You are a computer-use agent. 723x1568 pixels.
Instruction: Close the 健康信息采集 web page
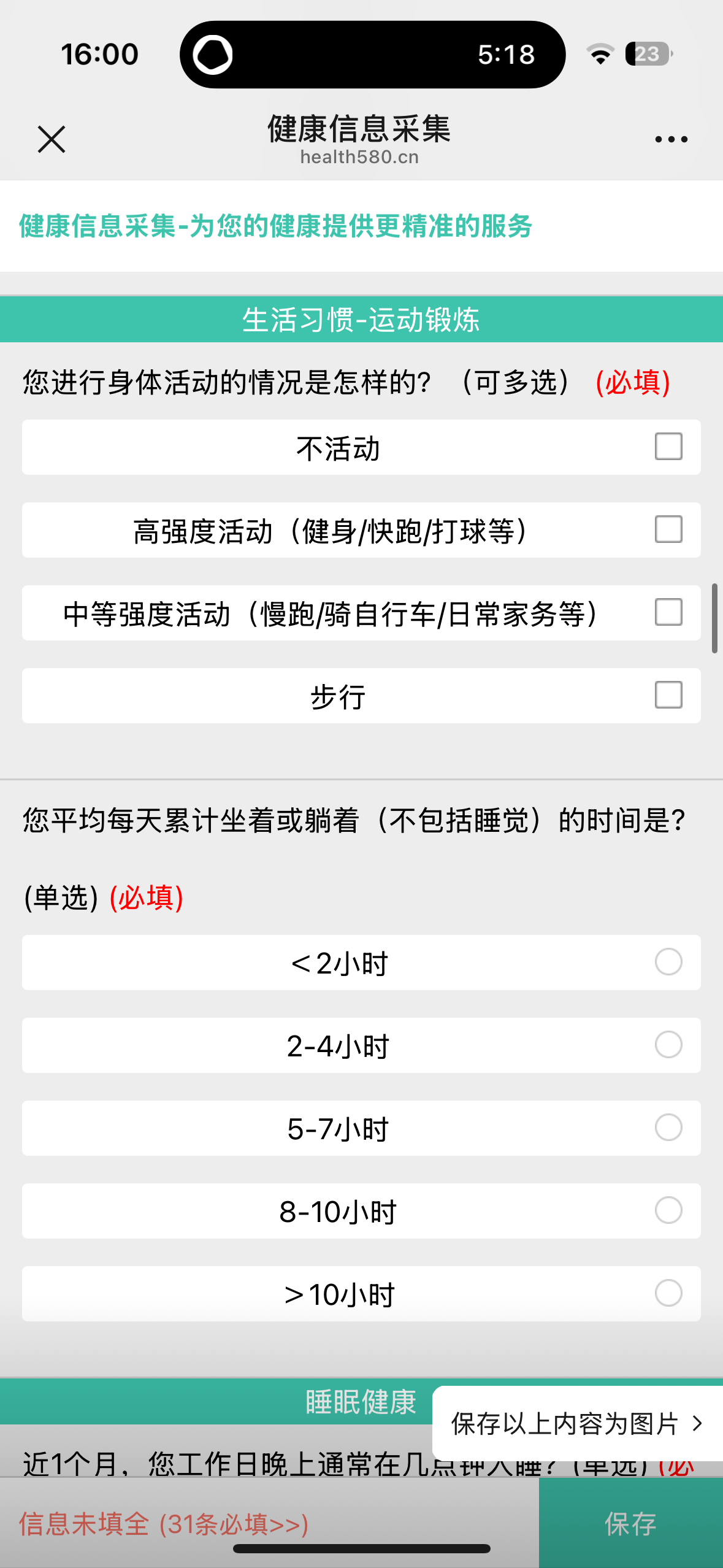pyautogui.click(x=52, y=139)
